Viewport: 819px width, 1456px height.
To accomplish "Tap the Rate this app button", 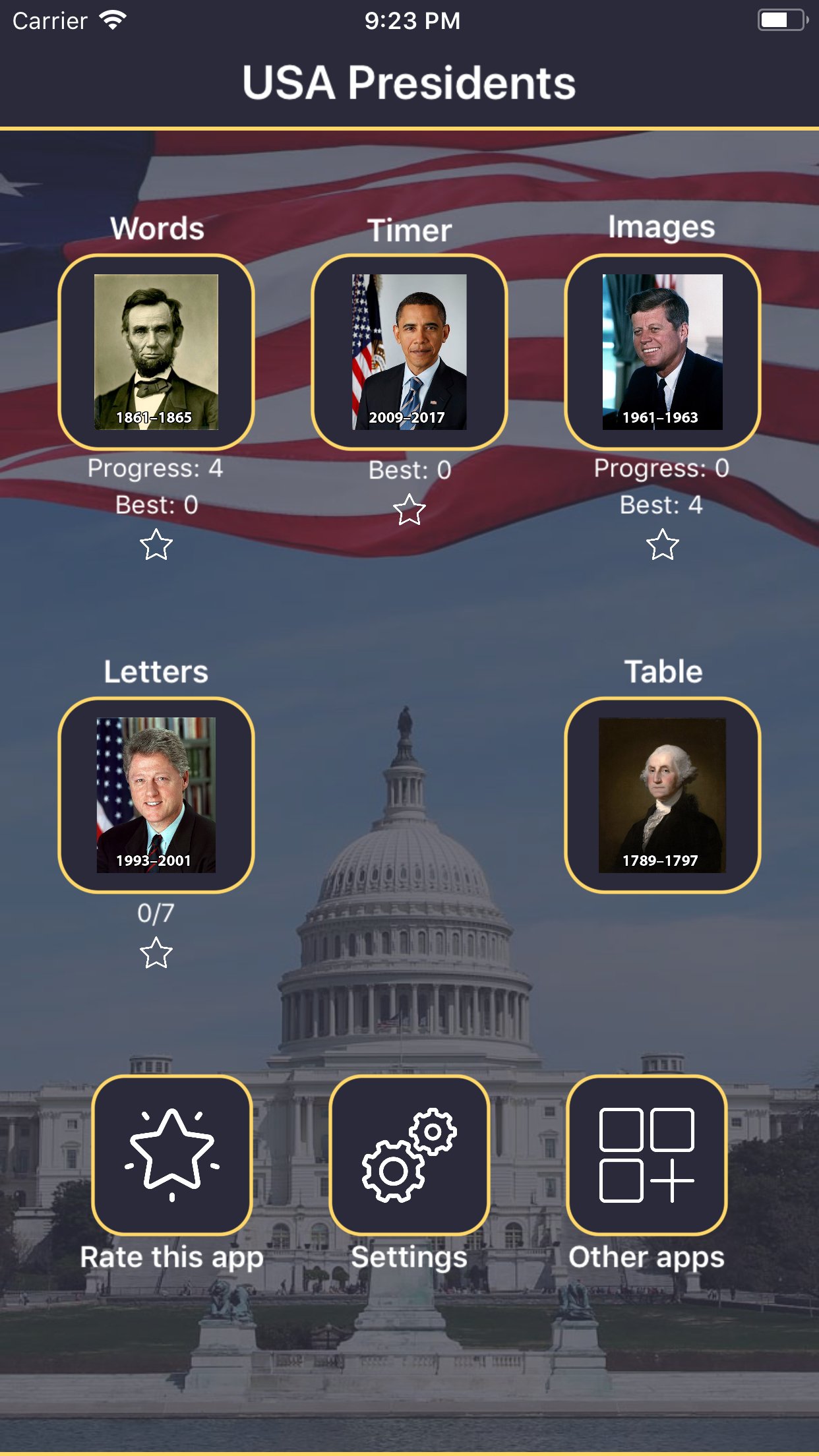I will (x=172, y=1155).
